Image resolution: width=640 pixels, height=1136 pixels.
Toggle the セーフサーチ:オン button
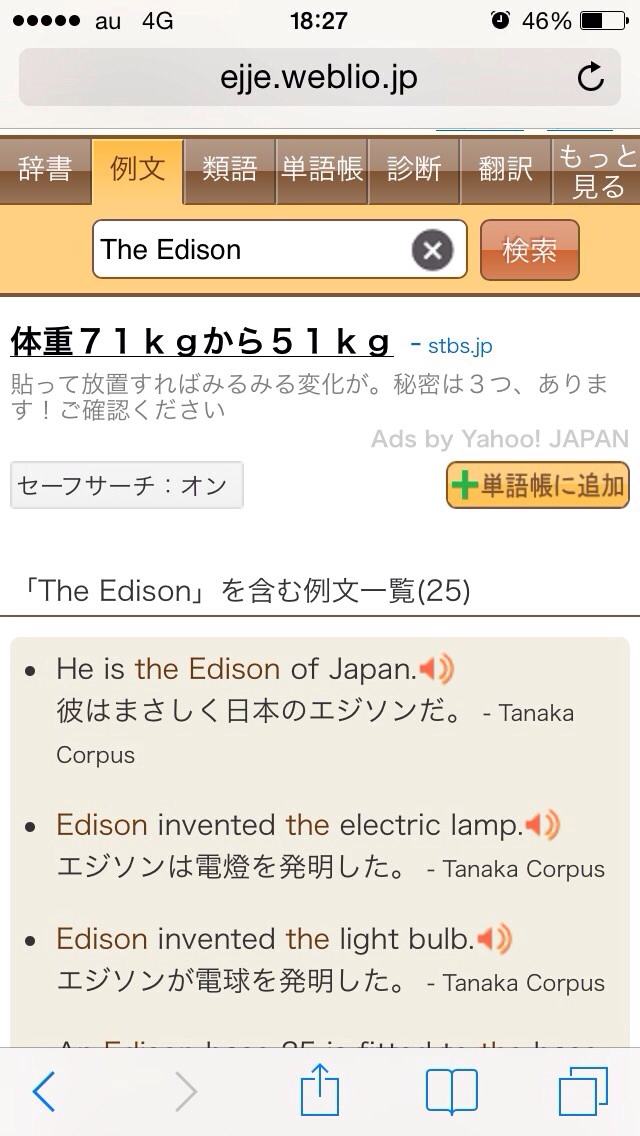126,486
